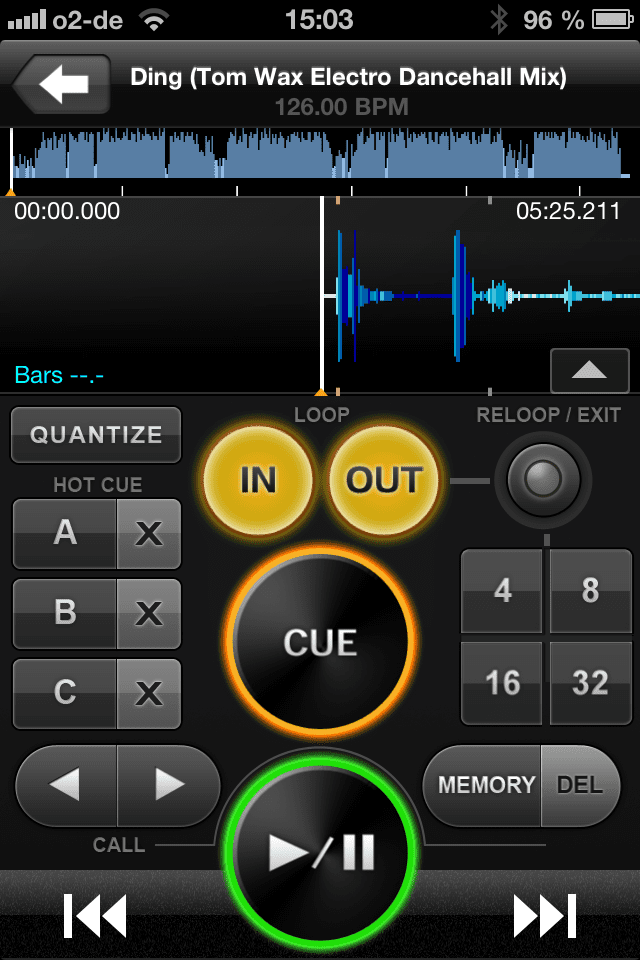
Task: Trigger hot cue A
Action: (x=65, y=533)
